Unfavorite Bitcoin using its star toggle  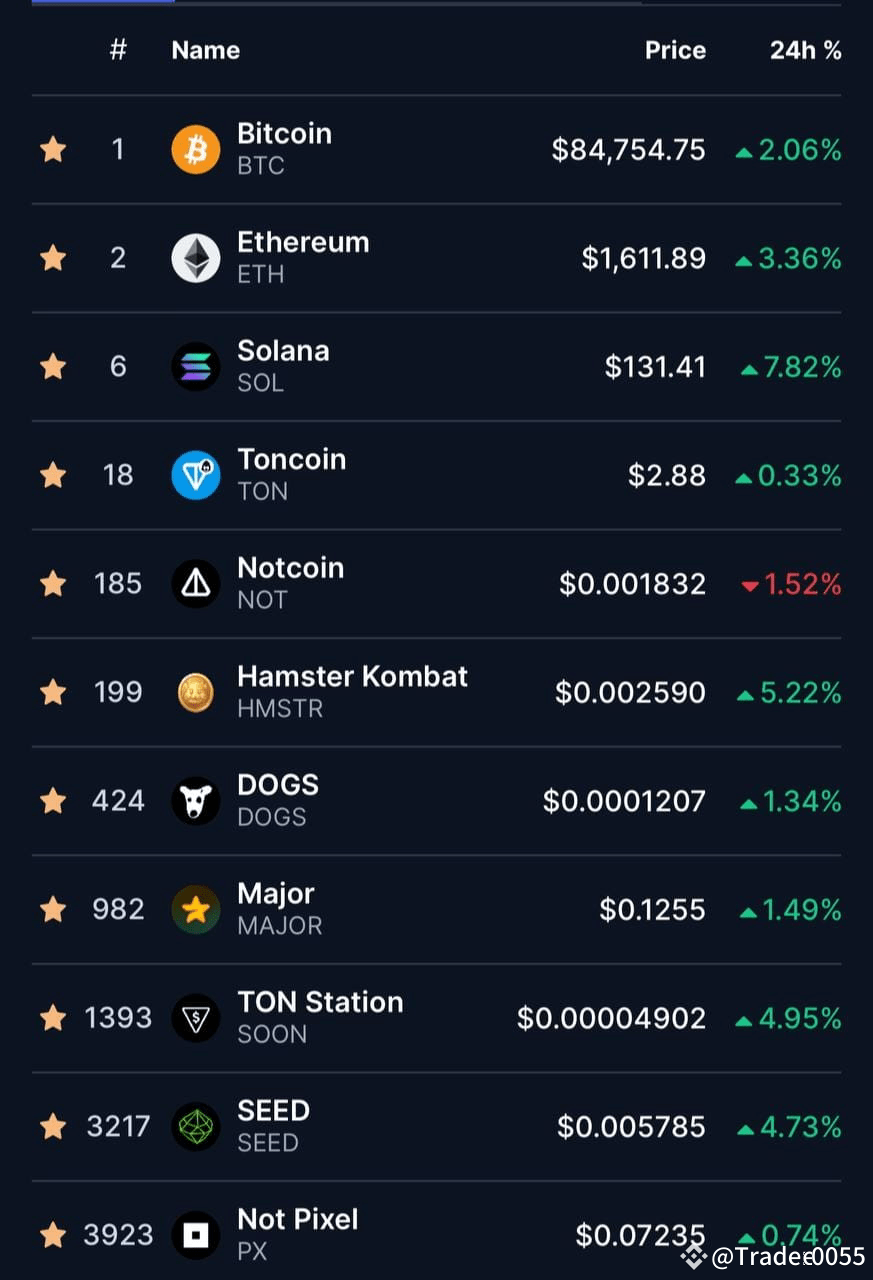(x=52, y=149)
